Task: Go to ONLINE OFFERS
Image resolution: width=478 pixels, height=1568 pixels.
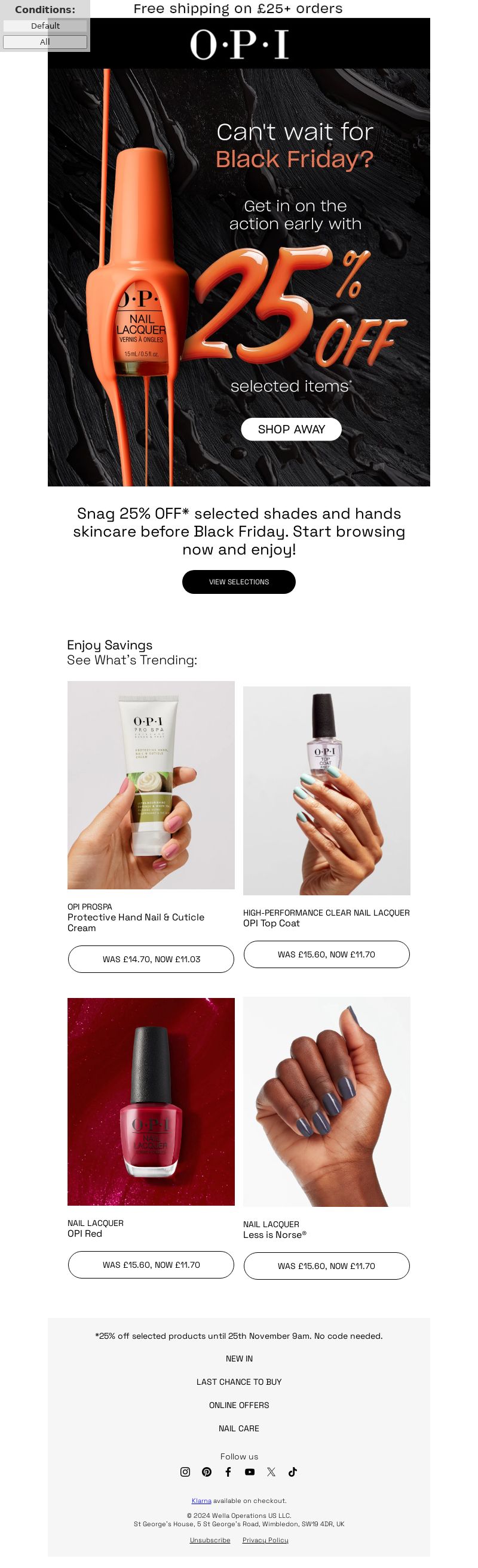Action: 239,1405
